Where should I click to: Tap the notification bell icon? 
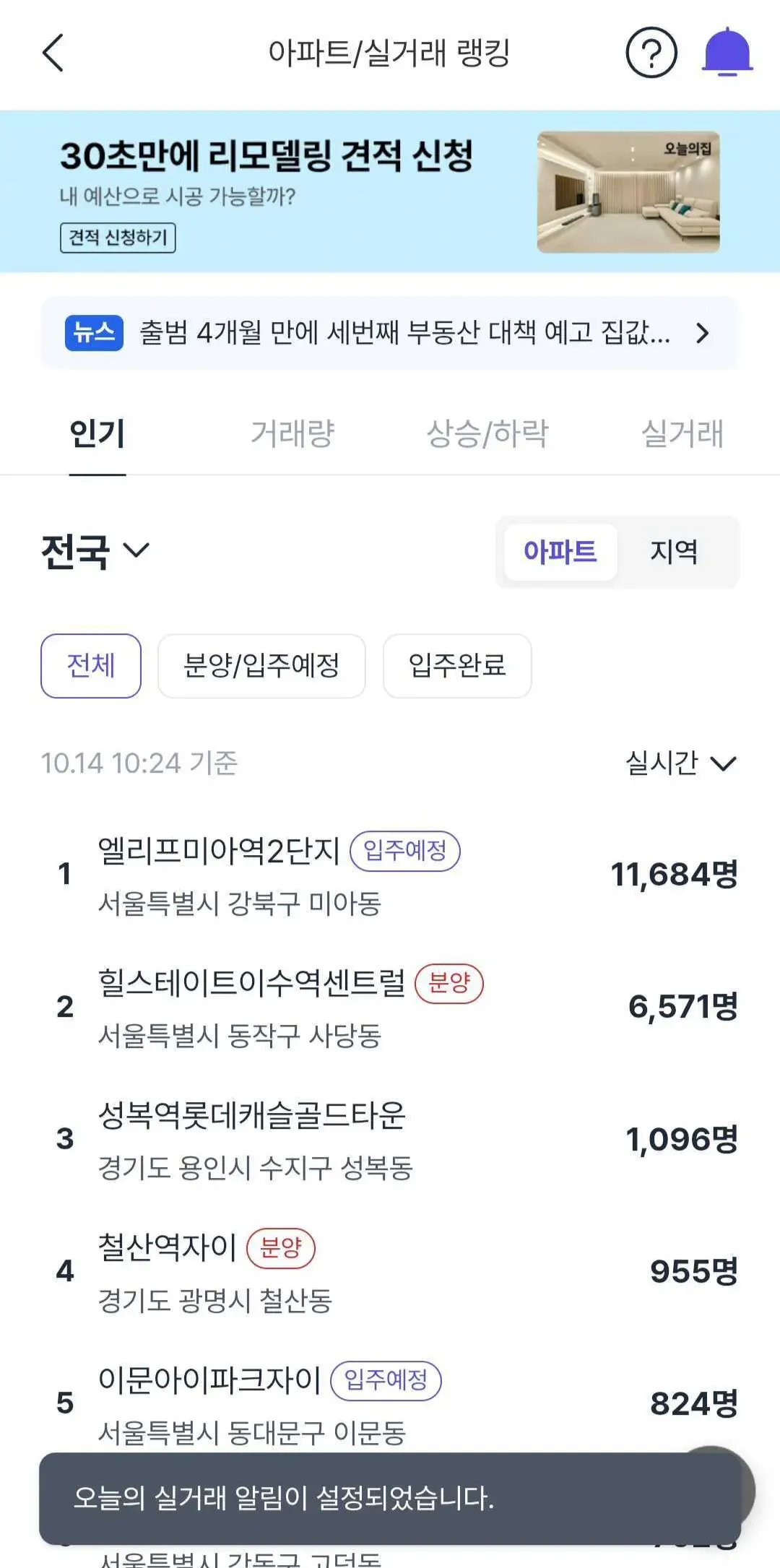[727, 53]
